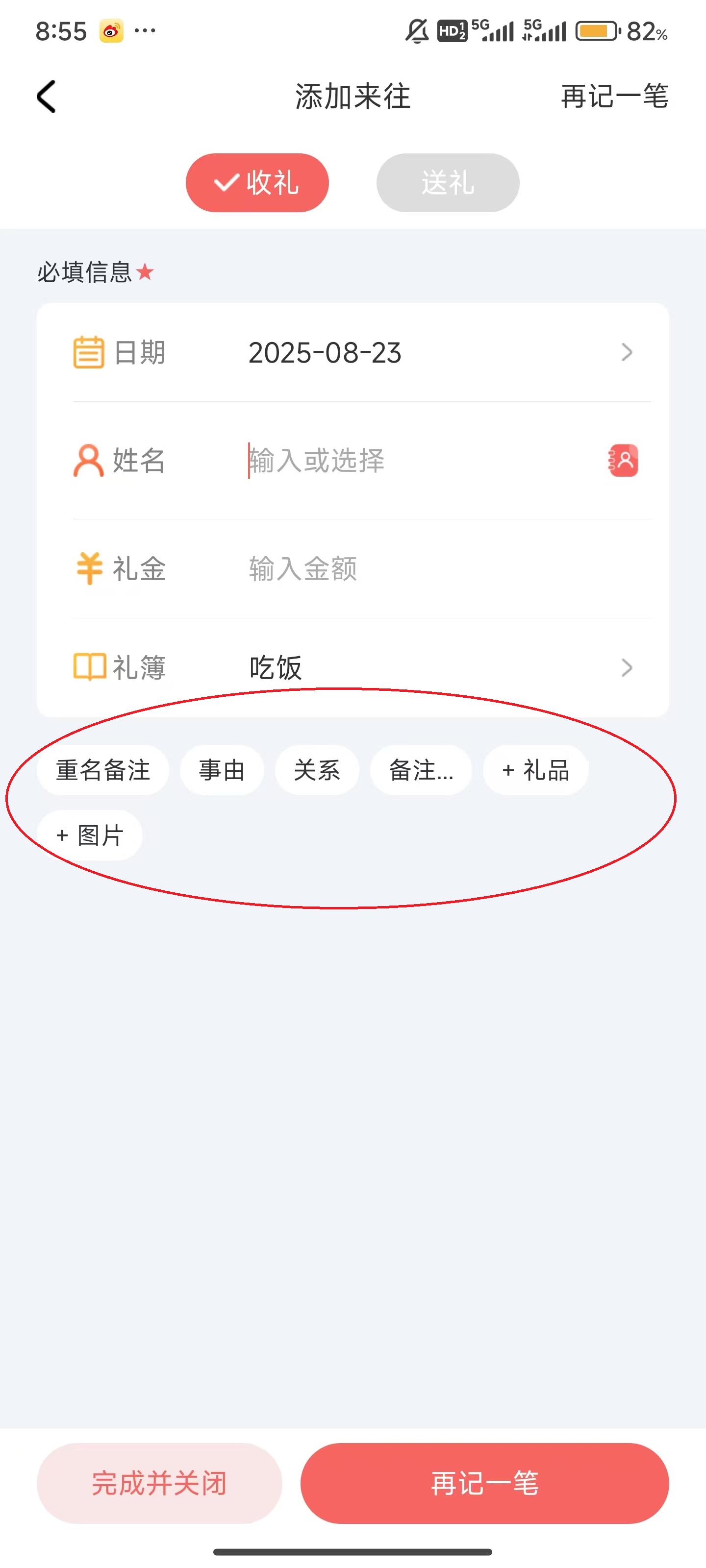Add a 重名备注 chip
This screenshot has height=1568, width=706.
tap(103, 770)
